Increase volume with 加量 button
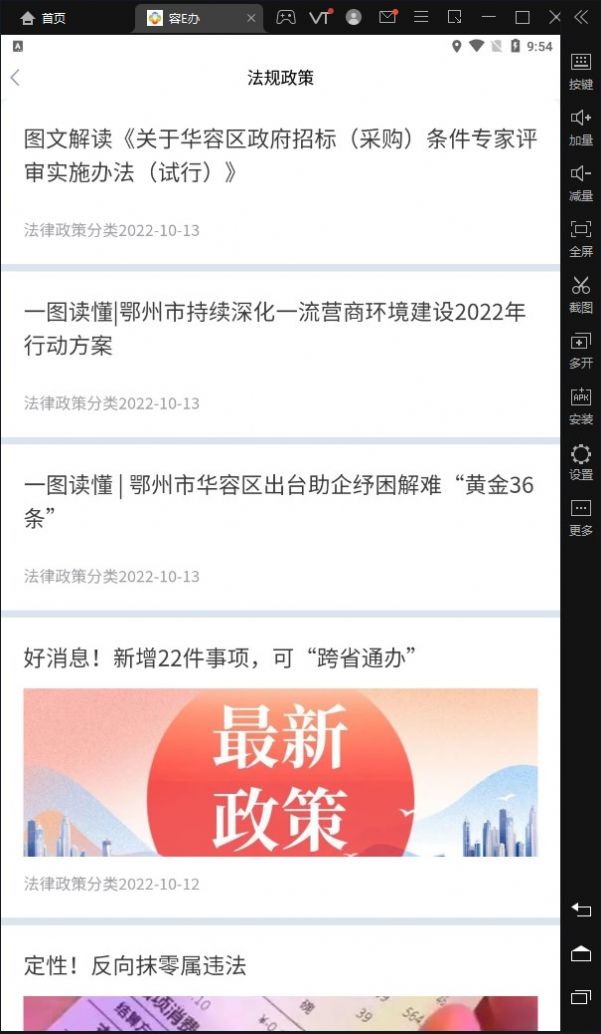 581,126
